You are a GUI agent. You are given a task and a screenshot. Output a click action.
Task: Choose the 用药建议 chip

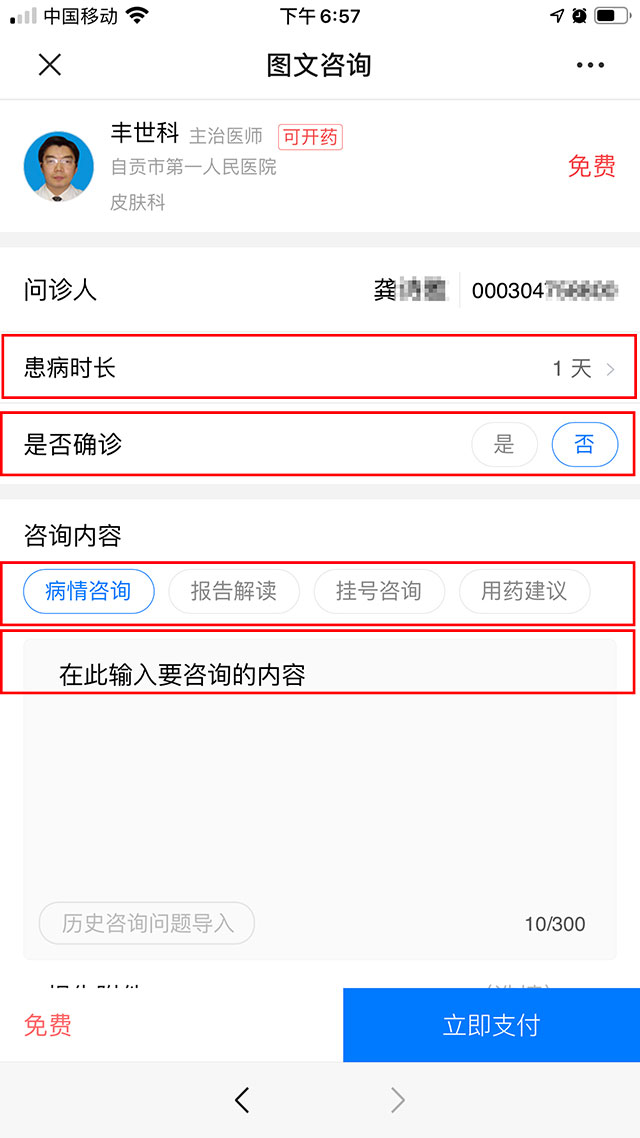pyautogui.click(x=525, y=591)
